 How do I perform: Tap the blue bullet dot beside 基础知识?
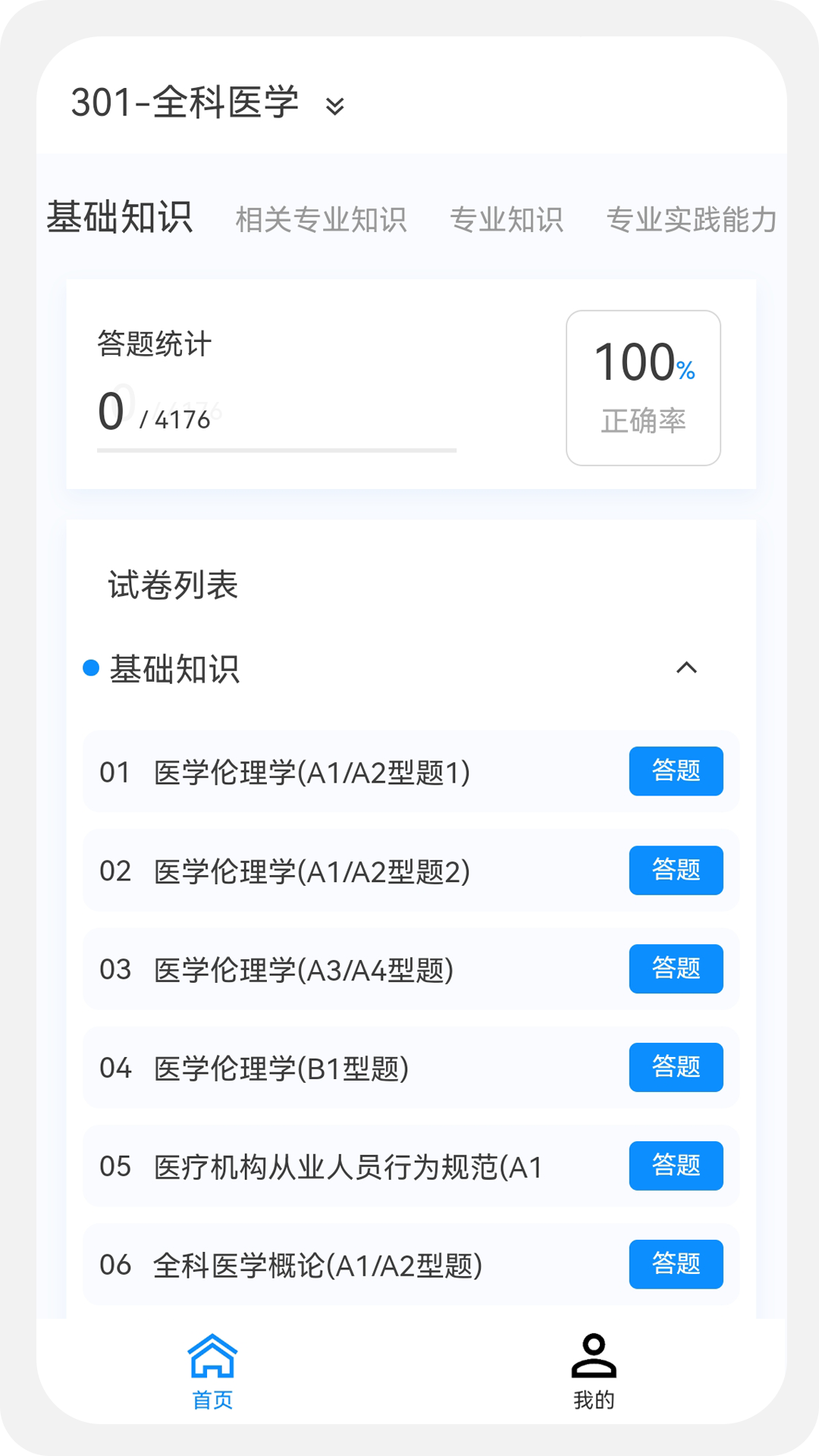point(90,668)
